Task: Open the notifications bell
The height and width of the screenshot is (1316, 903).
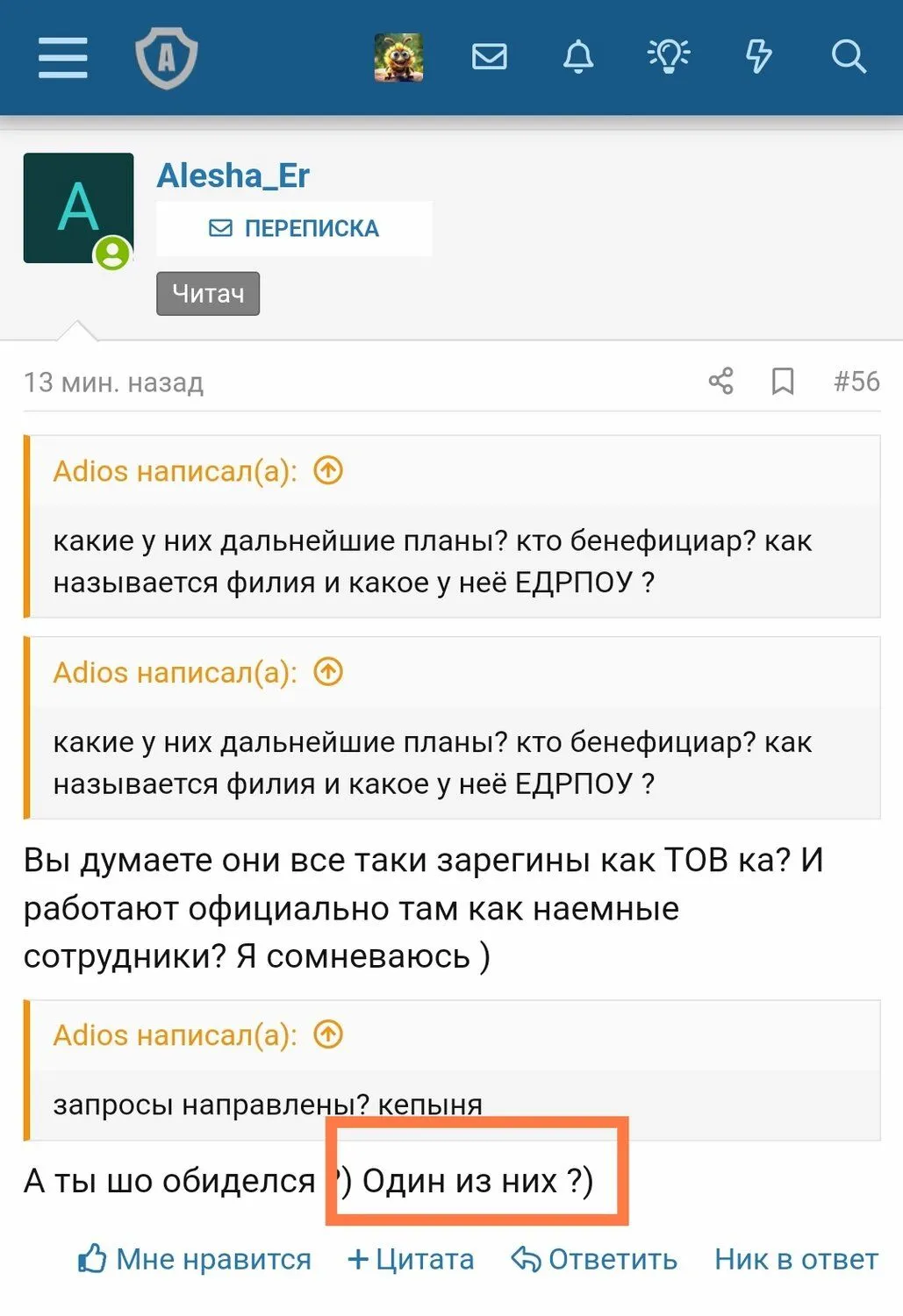Action: [x=578, y=57]
